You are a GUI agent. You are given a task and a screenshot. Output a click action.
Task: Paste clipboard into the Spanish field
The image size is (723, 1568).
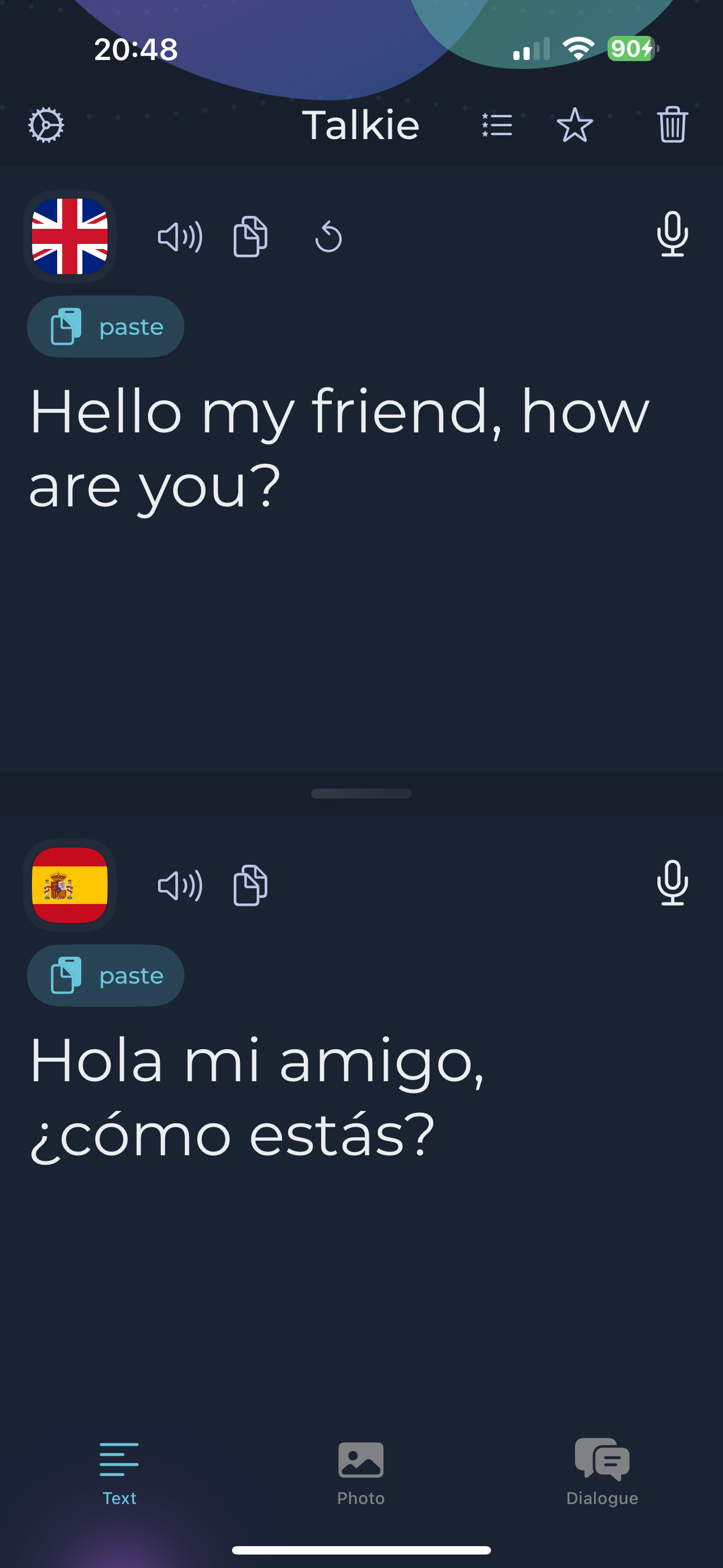coord(105,976)
